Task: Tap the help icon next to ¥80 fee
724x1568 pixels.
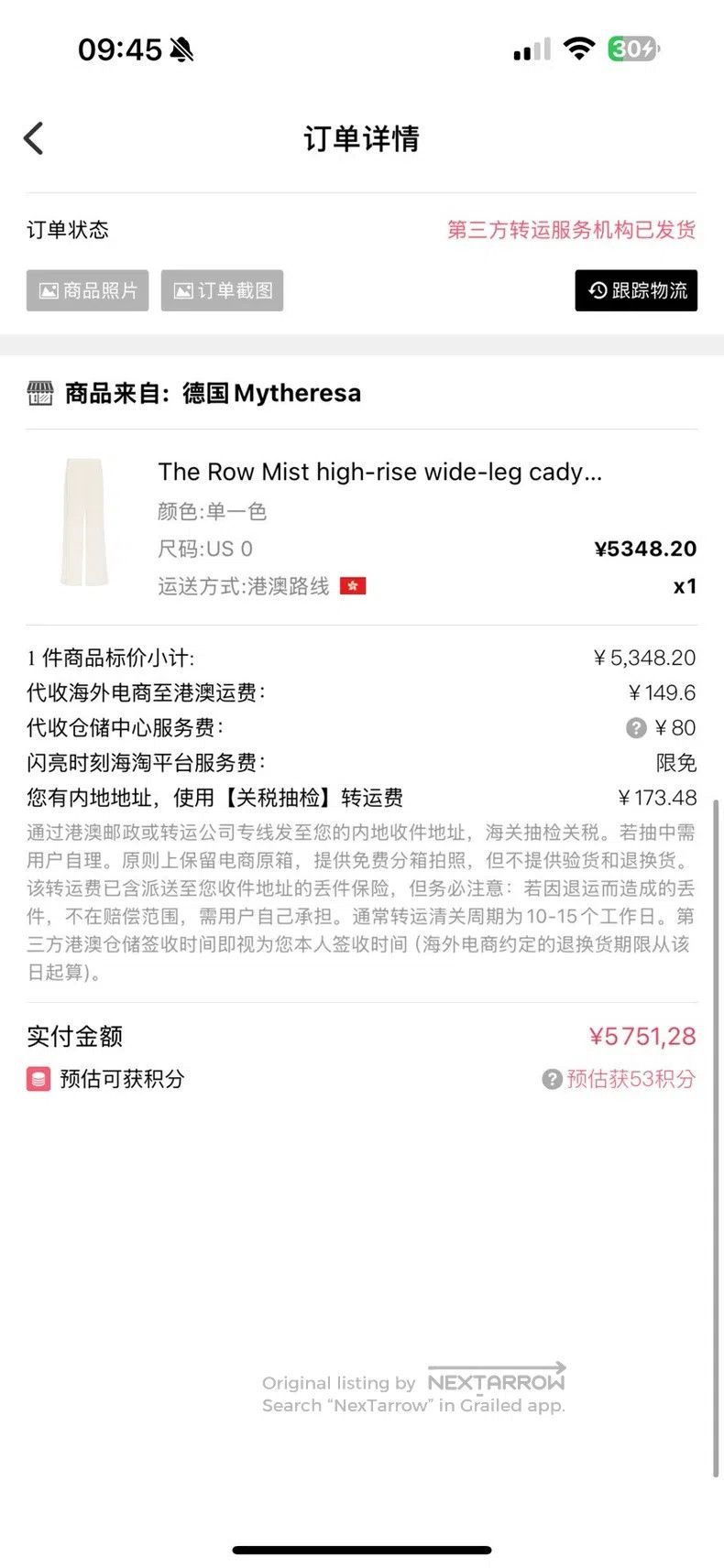Action: click(636, 728)
